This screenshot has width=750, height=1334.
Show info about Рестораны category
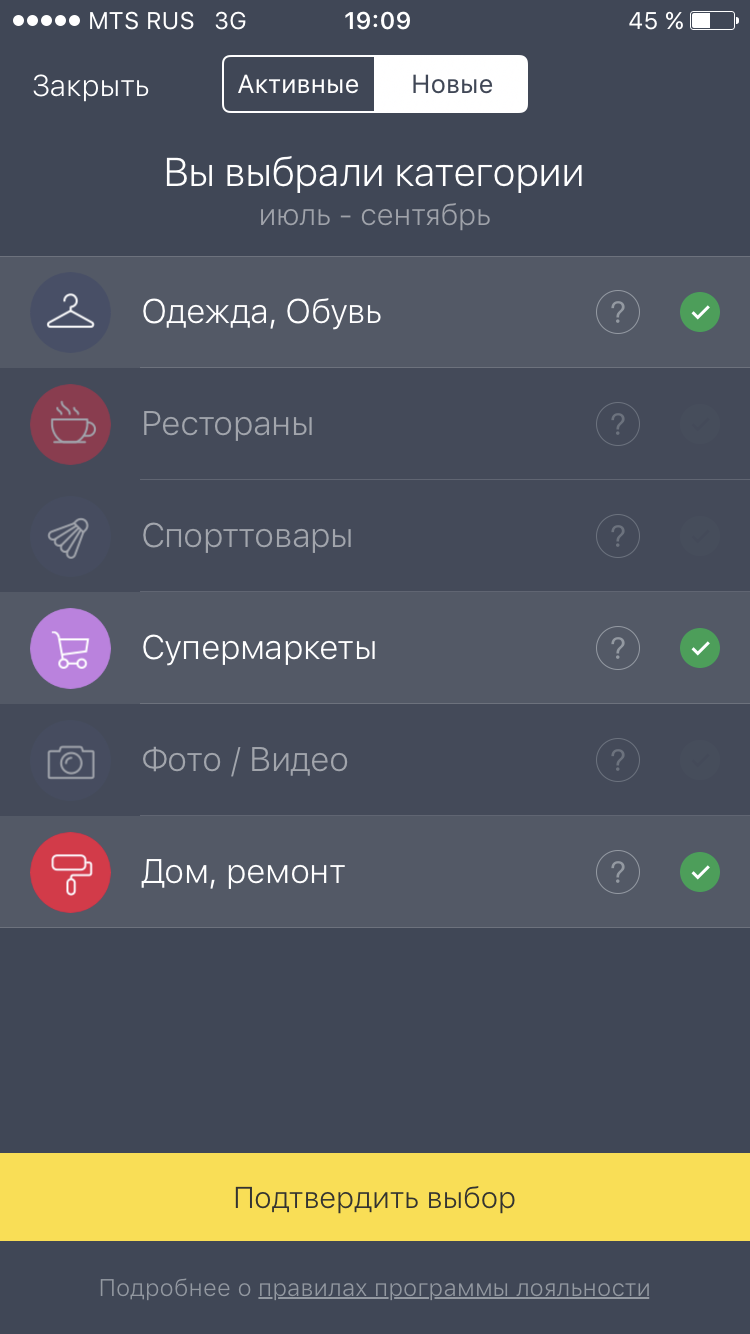(617, 425)
